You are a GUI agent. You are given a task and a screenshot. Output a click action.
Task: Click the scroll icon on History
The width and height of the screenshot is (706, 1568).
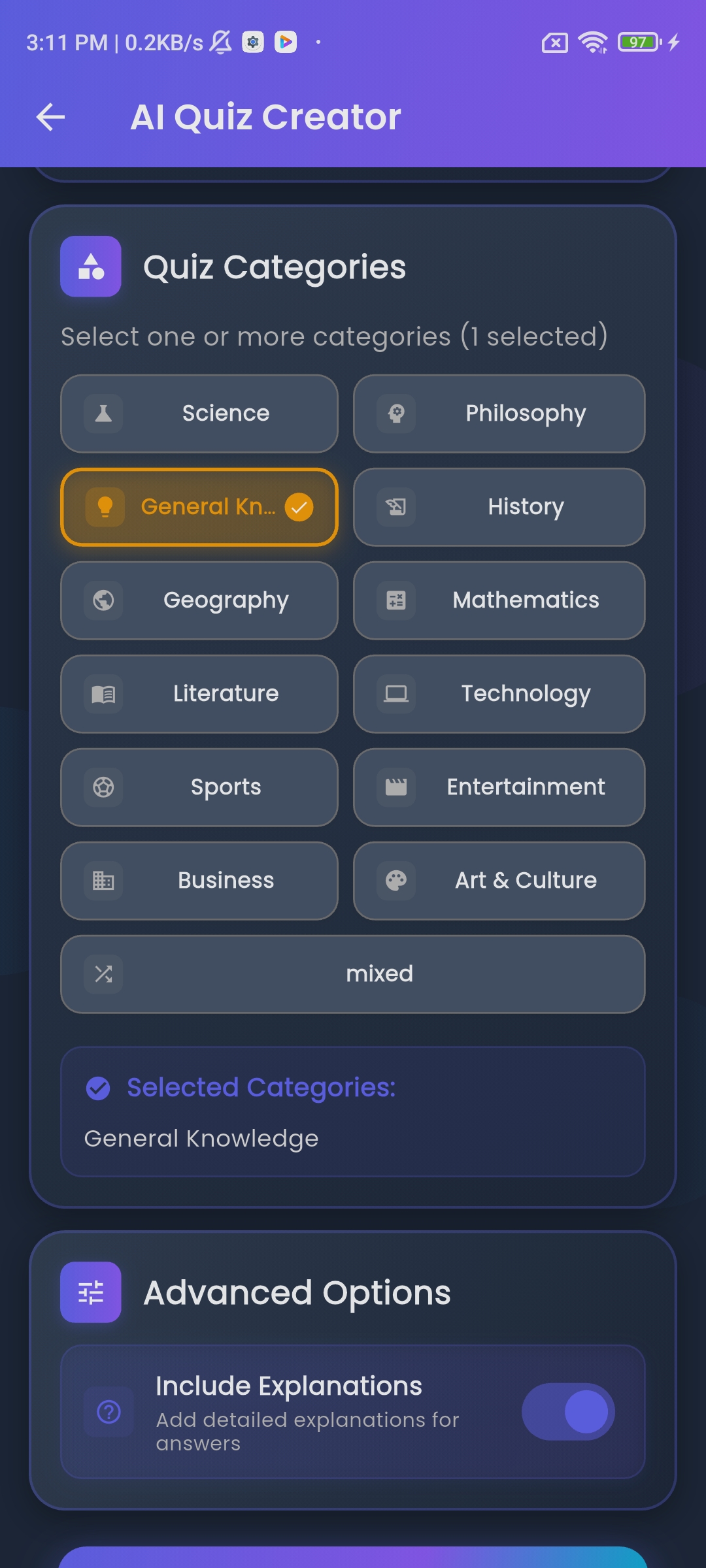tap(396, 506)
